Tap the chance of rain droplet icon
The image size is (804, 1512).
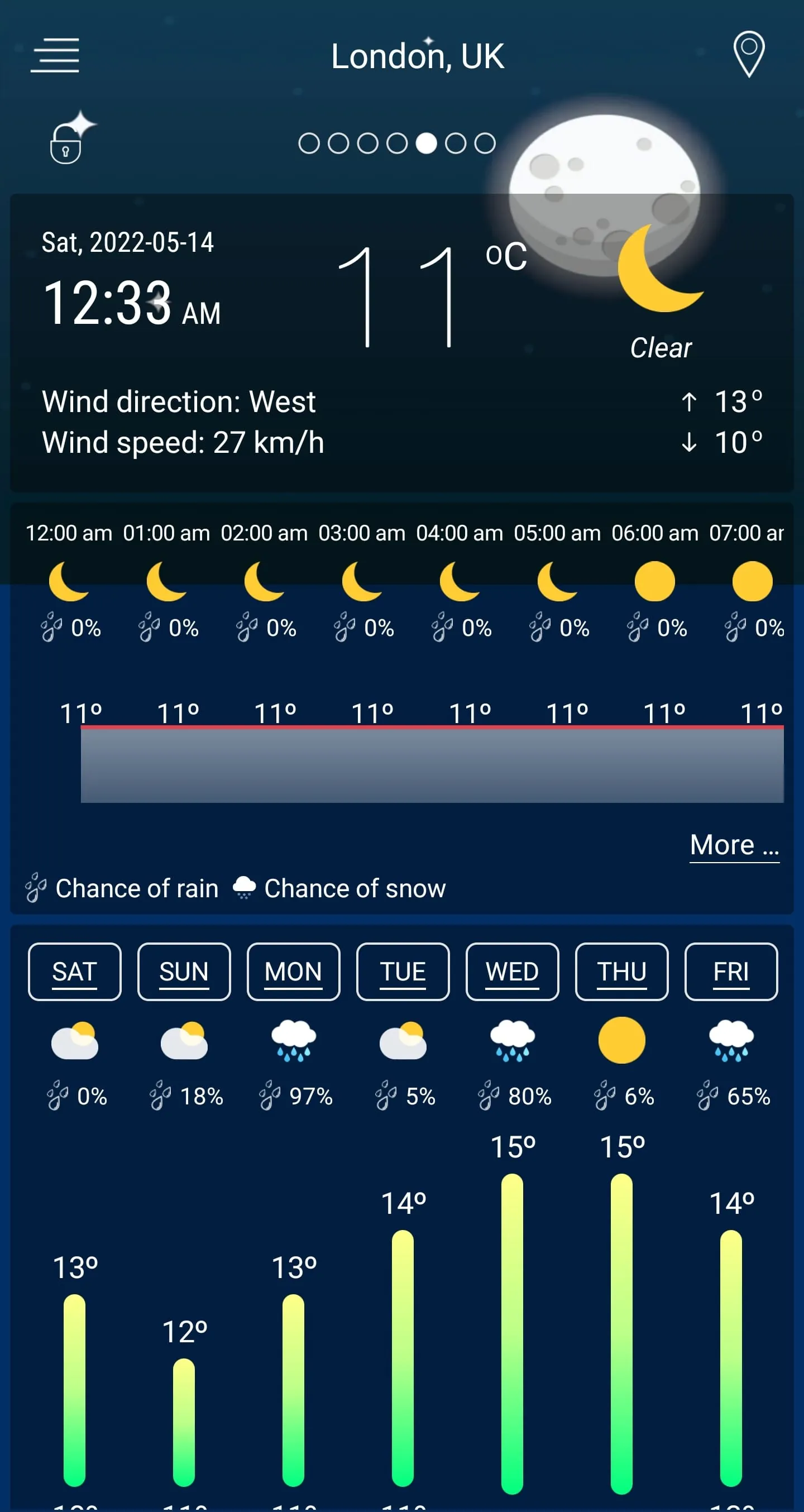point(35,888)
